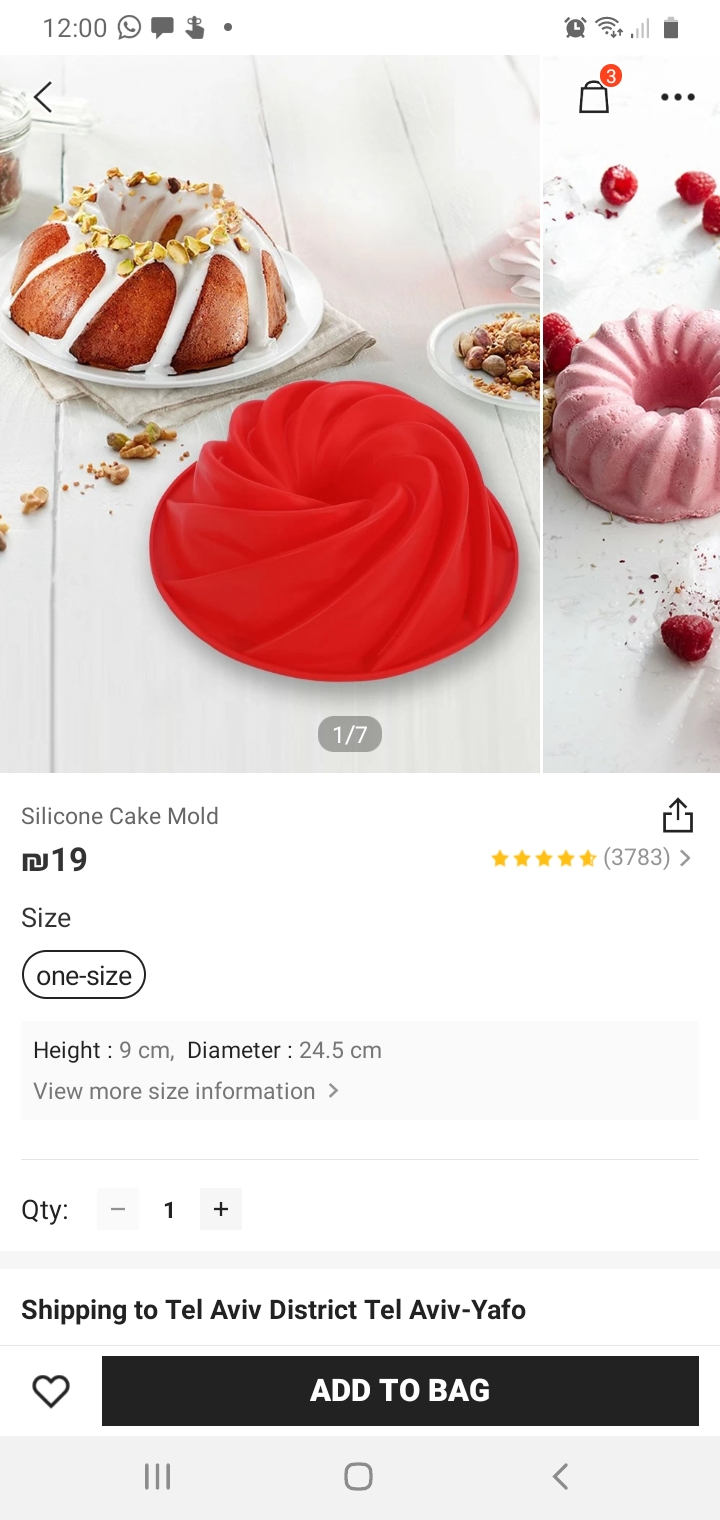Add the cake mold to bag

[x=400, y=1390]
